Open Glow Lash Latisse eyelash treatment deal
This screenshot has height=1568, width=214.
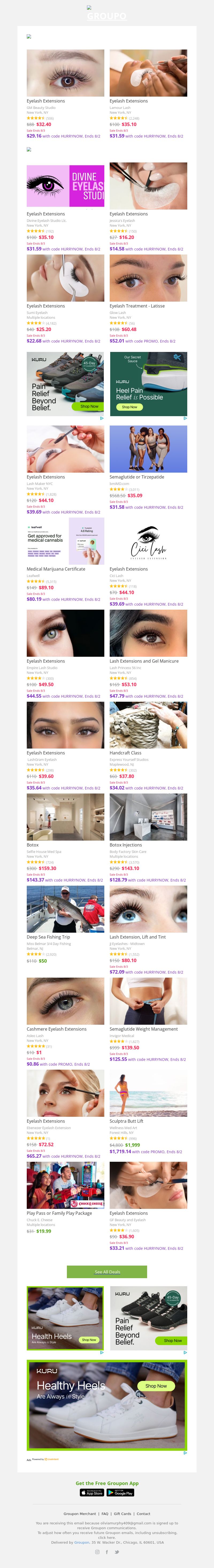(x=148, y=278)
